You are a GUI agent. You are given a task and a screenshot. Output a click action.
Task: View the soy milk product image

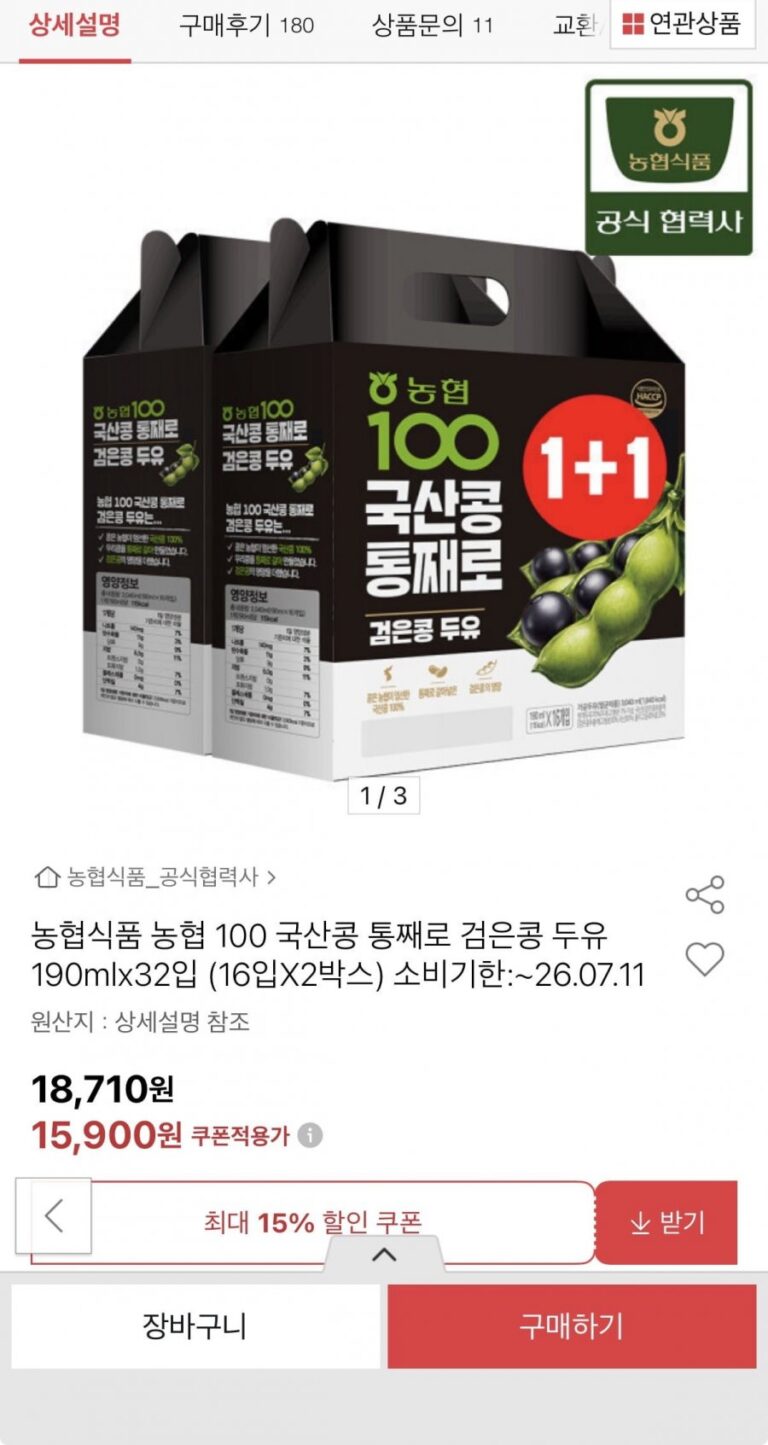tap(384, 500)
